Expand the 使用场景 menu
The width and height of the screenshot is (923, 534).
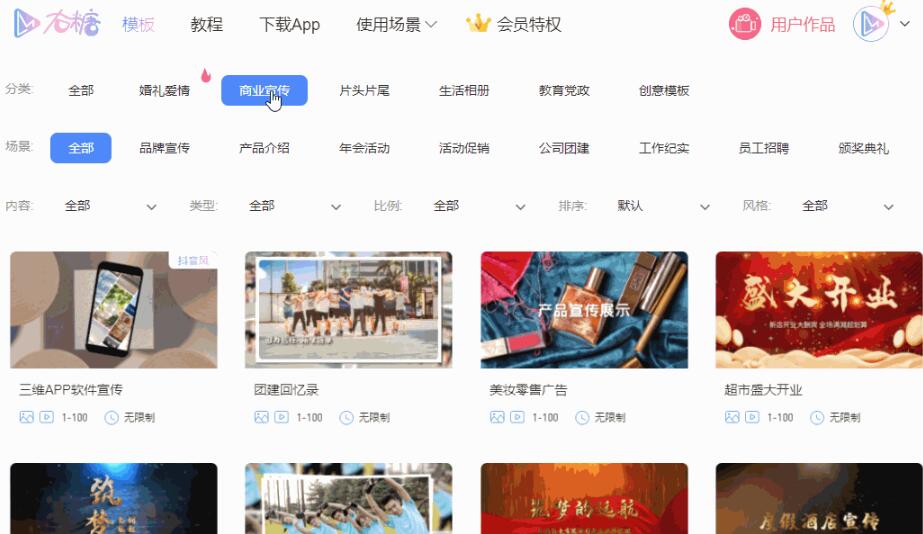396,25
